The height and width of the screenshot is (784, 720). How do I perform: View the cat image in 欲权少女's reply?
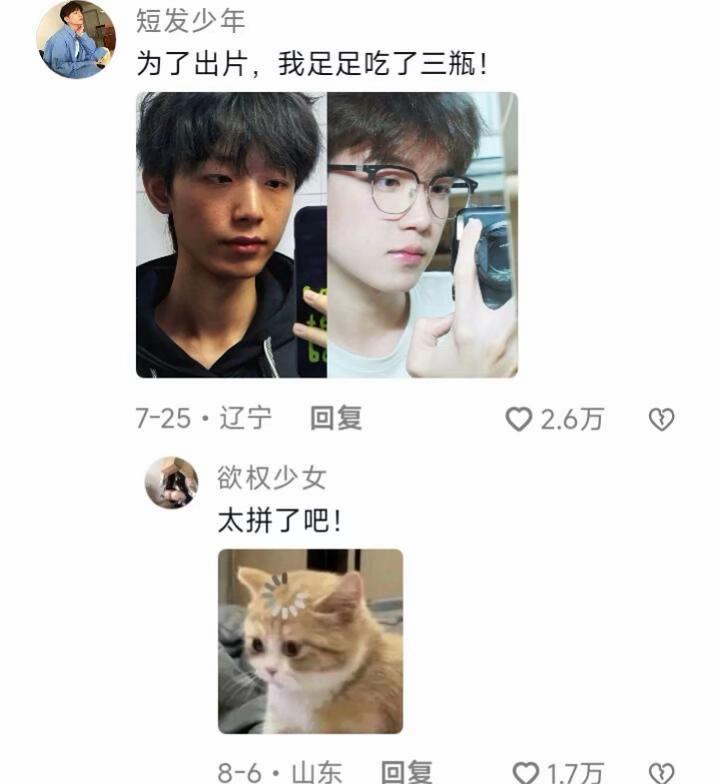point(310,641)
